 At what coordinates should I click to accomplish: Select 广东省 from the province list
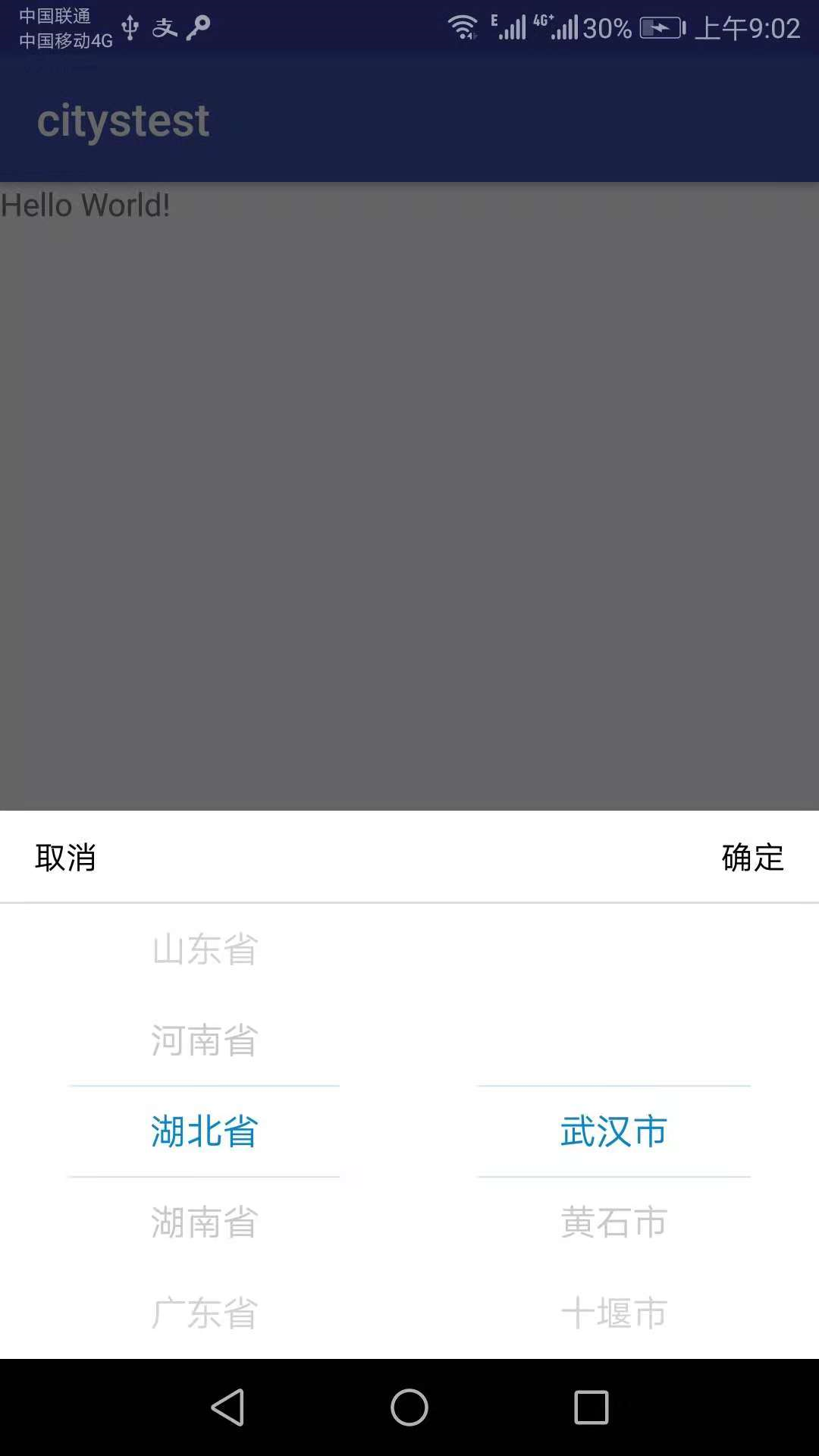click(x=205, y=1313)
